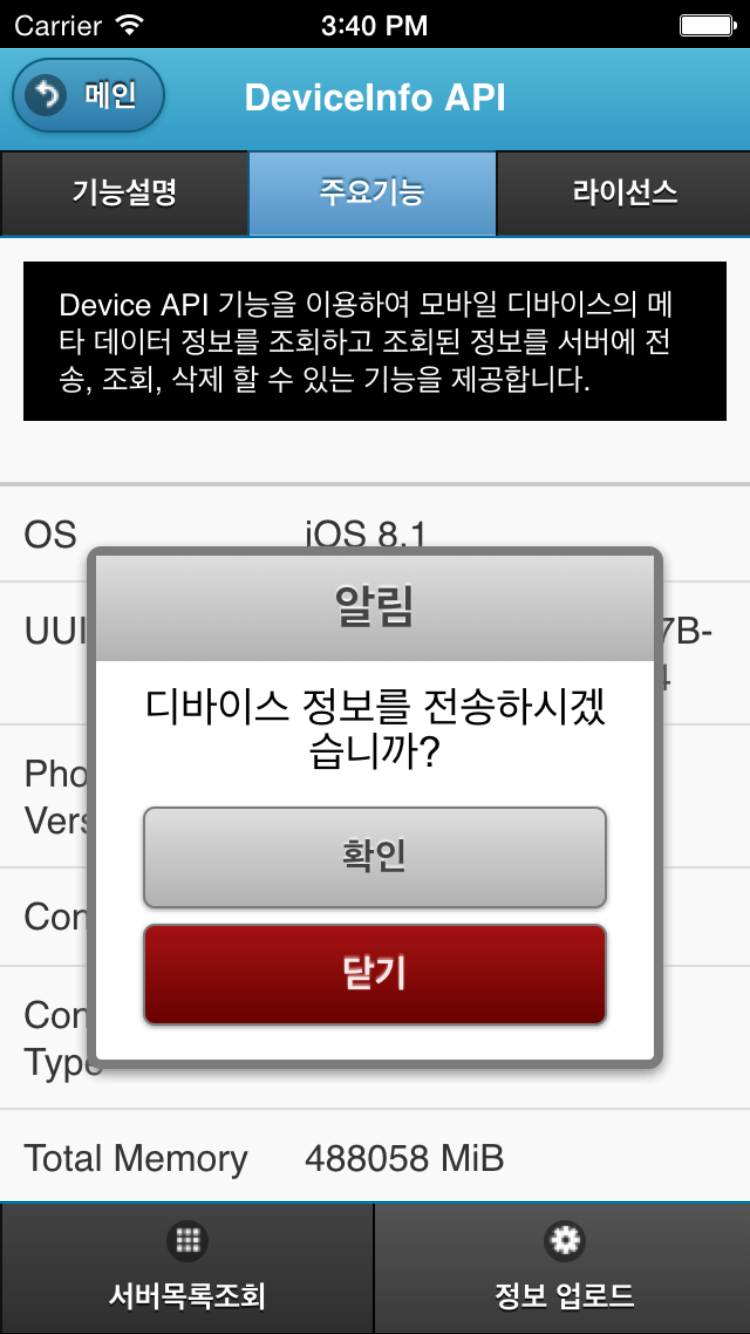Open the 라이선스 tab
This screenshot has height=1334, width=750.
pyautogui.click(x=624, y=193)
